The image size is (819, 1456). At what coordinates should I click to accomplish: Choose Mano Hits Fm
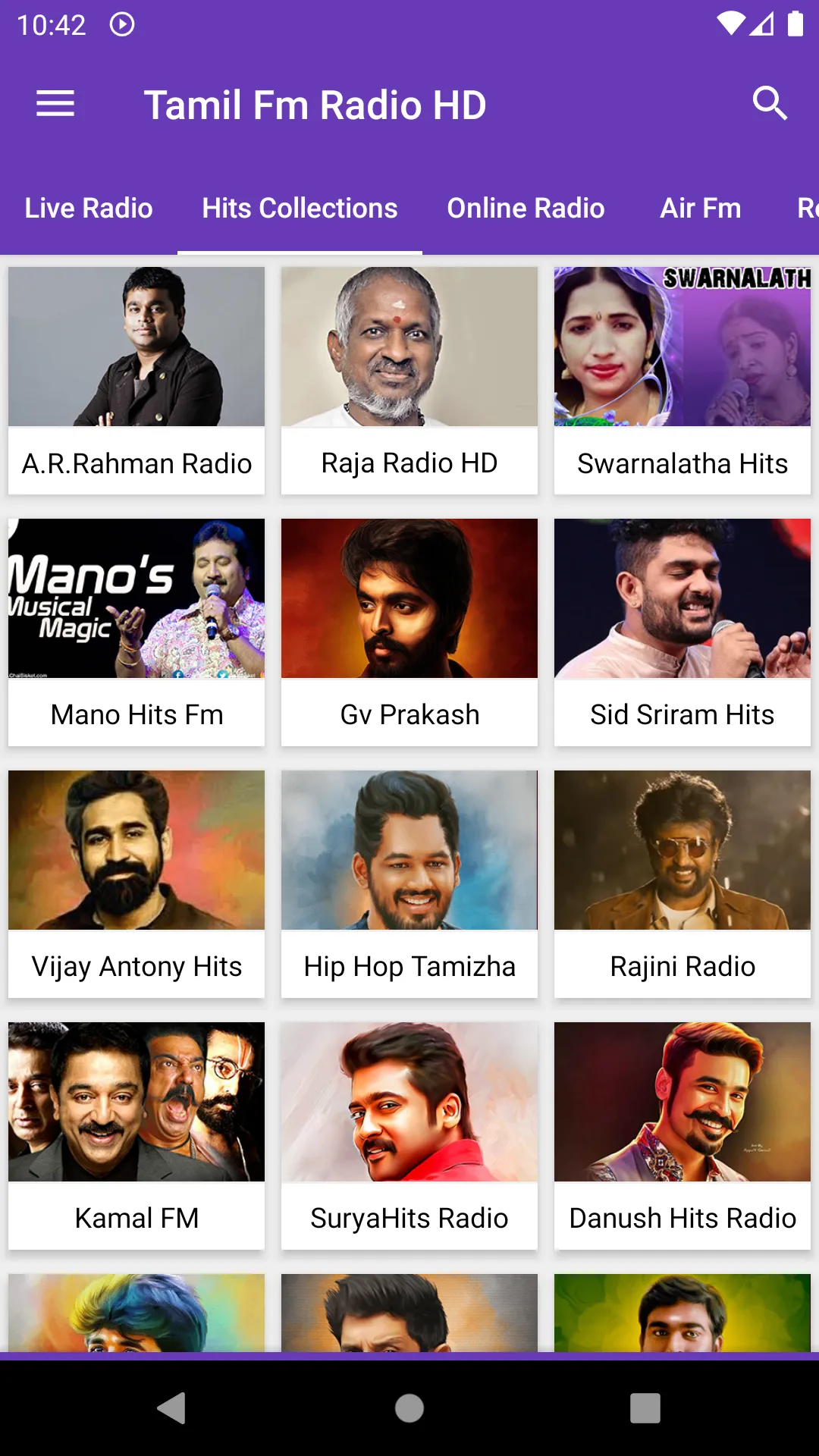(x=136, y=632)
